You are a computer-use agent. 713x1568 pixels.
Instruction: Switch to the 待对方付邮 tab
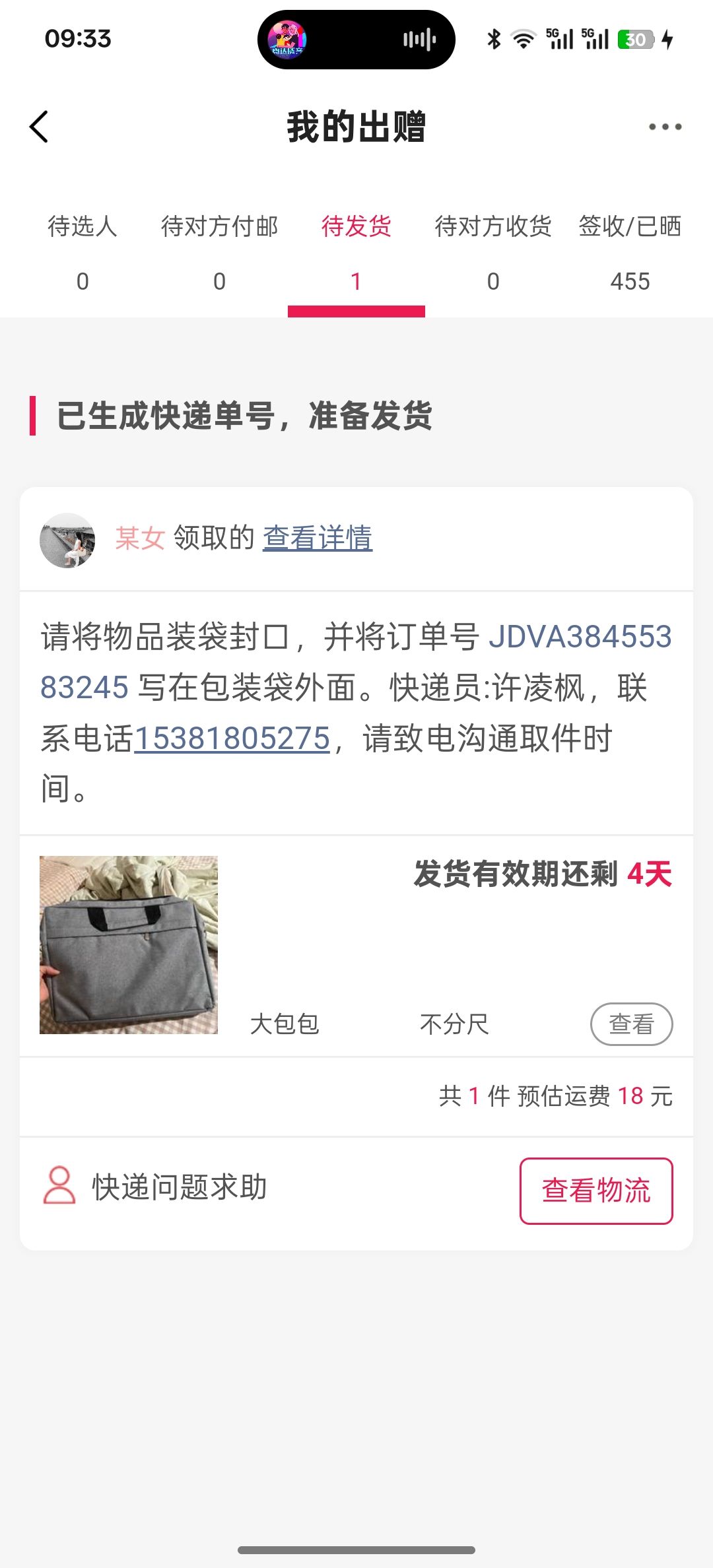219,252
